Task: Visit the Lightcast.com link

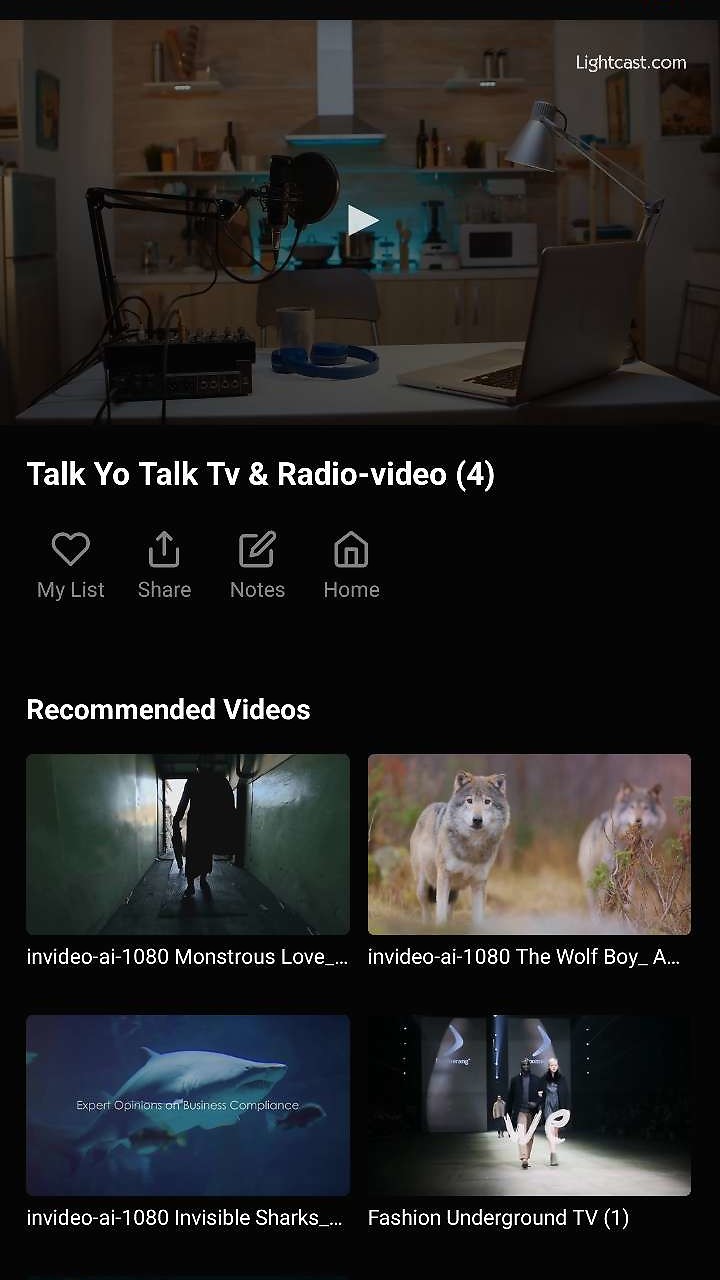Action: 629,62
